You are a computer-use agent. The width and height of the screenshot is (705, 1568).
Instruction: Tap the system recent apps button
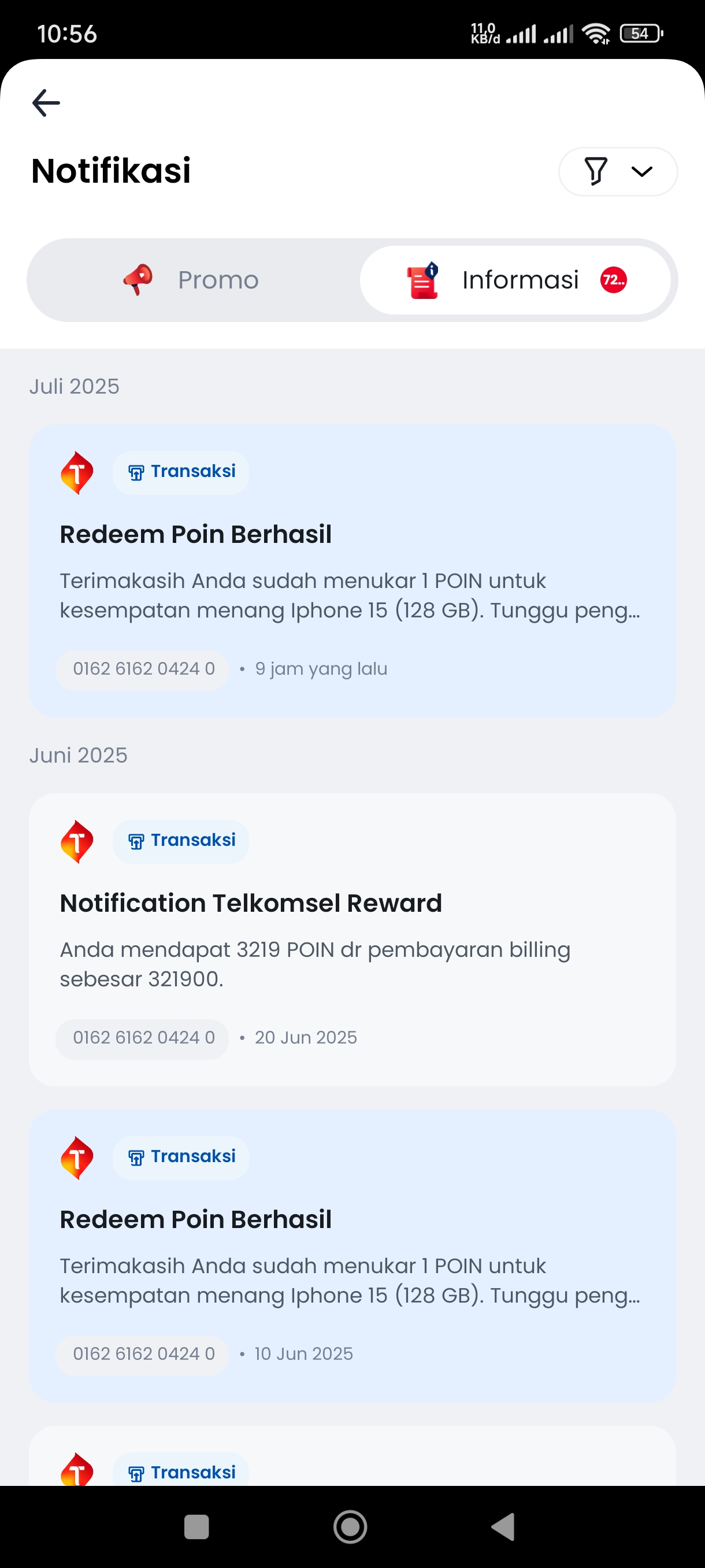pyautogui.click(x=196, y=1526)
